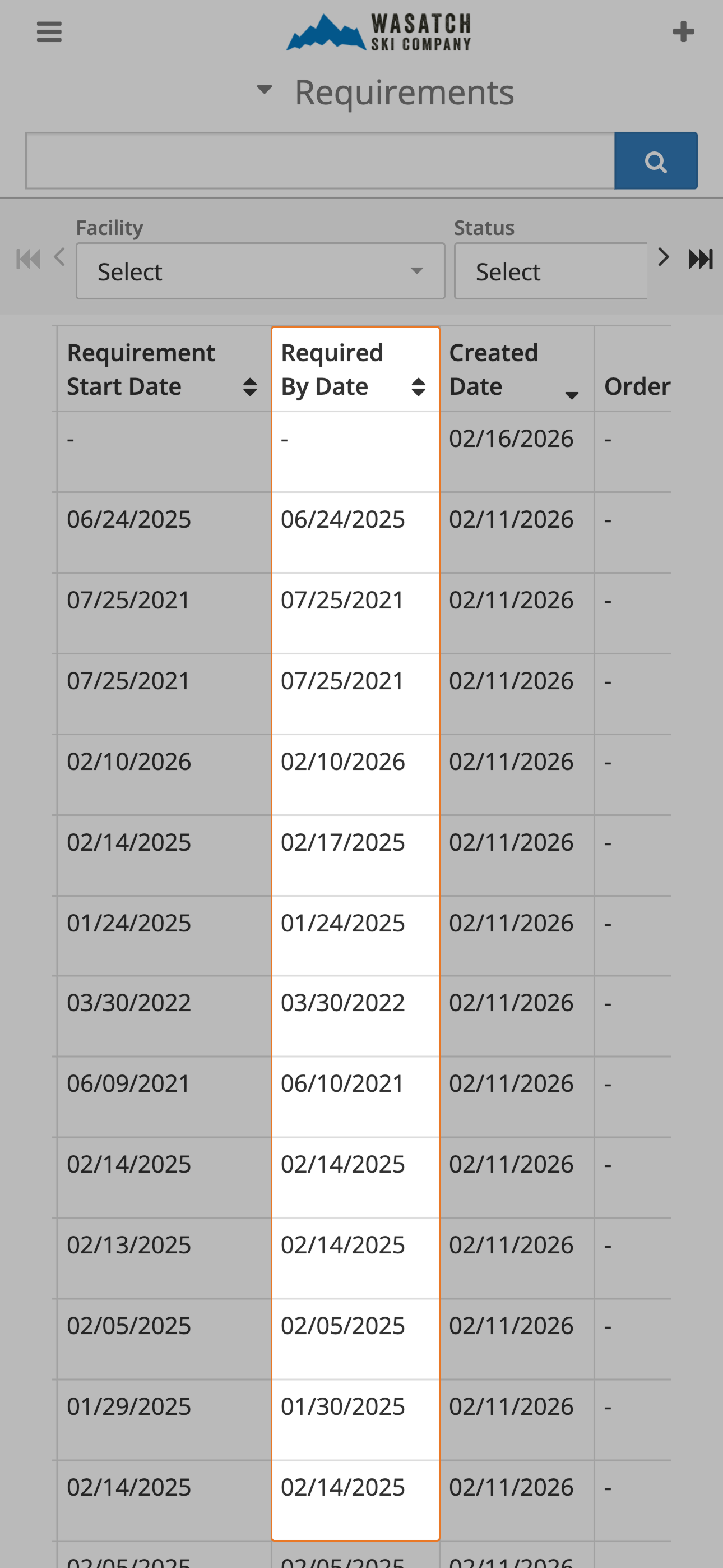The width and height of the screenshot is (723, 1568).
Task: Toggle sorting on Requirement Start Date
Action: click(249, 388)
